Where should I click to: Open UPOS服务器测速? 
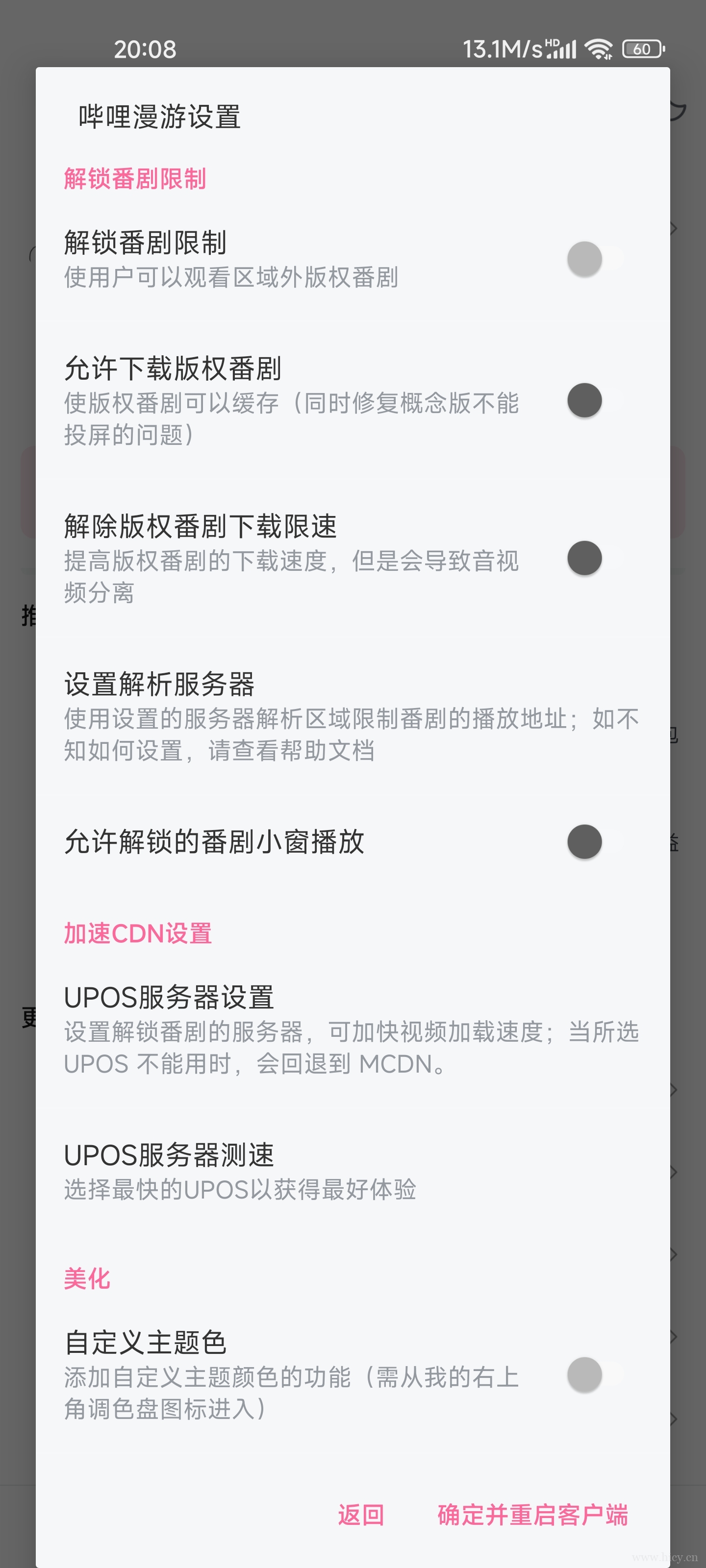pyautogui.click(x=353, y=1172)
